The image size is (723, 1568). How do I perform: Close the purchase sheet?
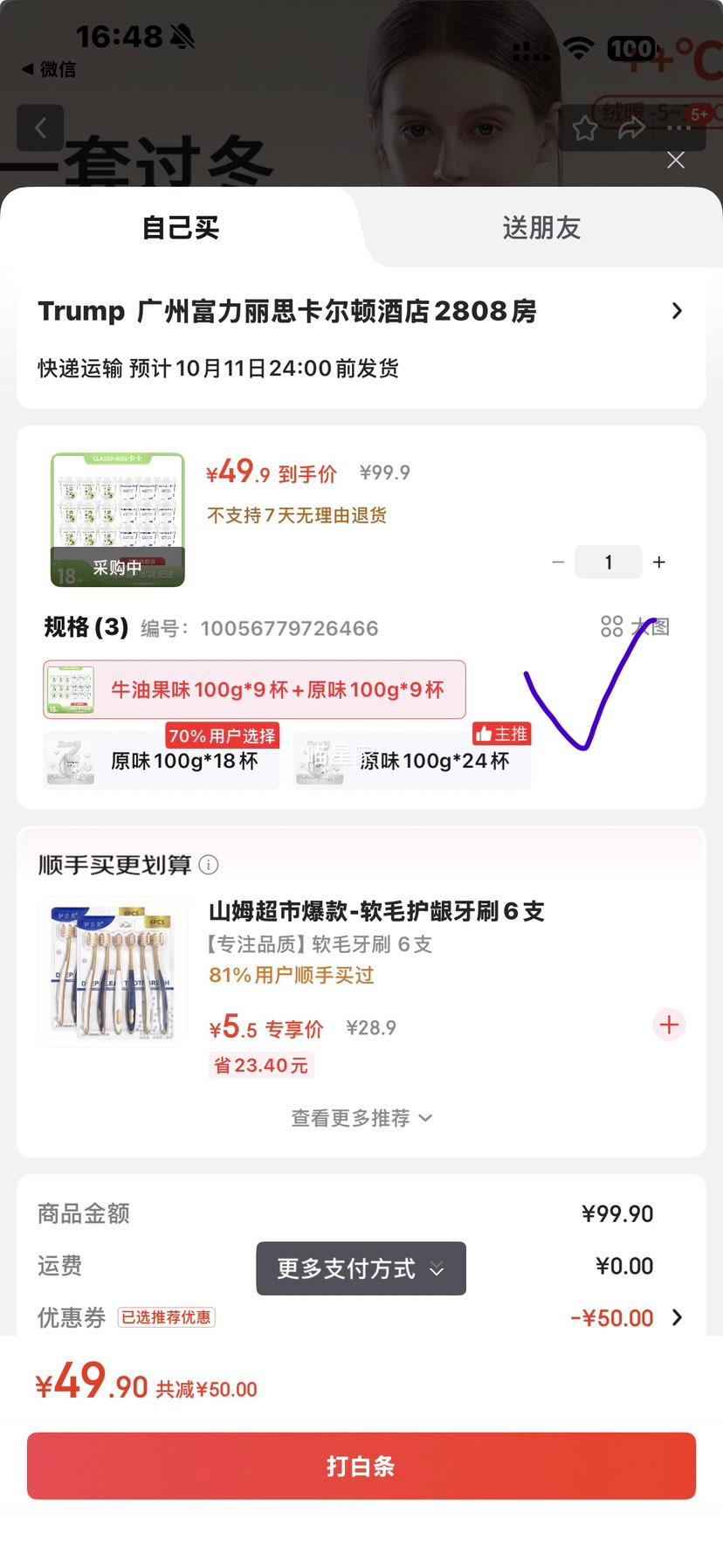point(675,160)
